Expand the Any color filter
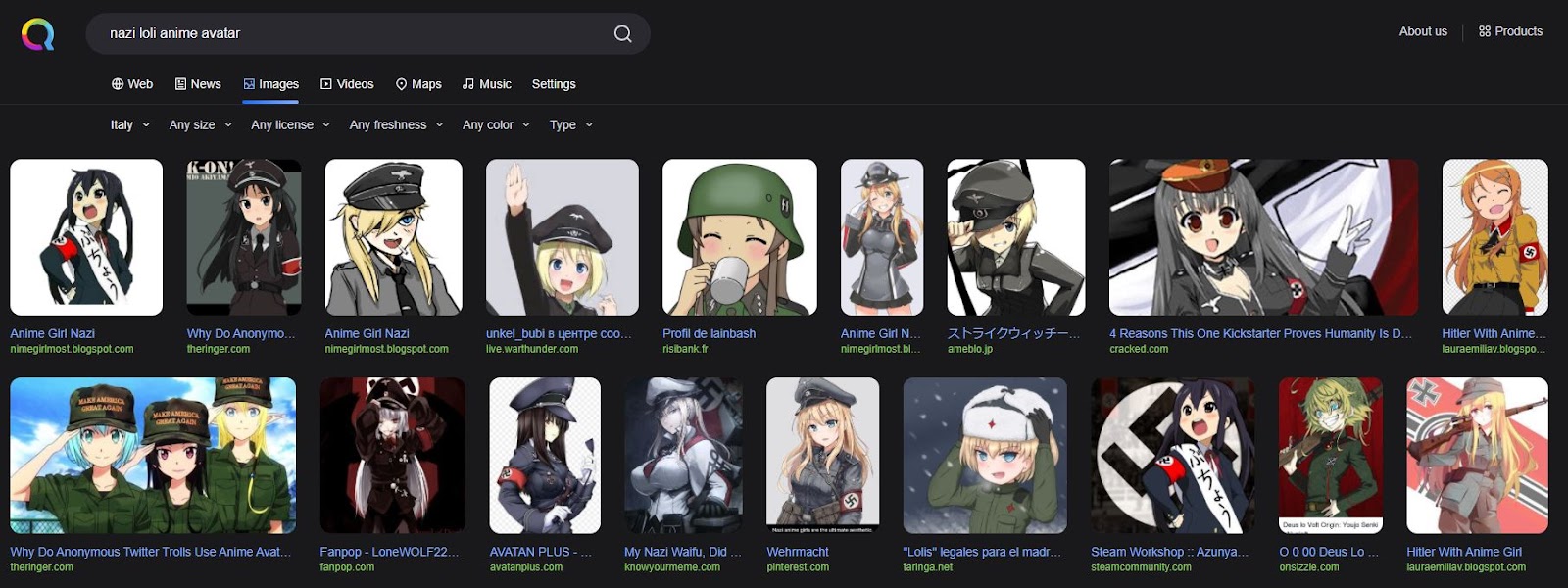This screenshot has height=588, width=1568. pos(496,125)
